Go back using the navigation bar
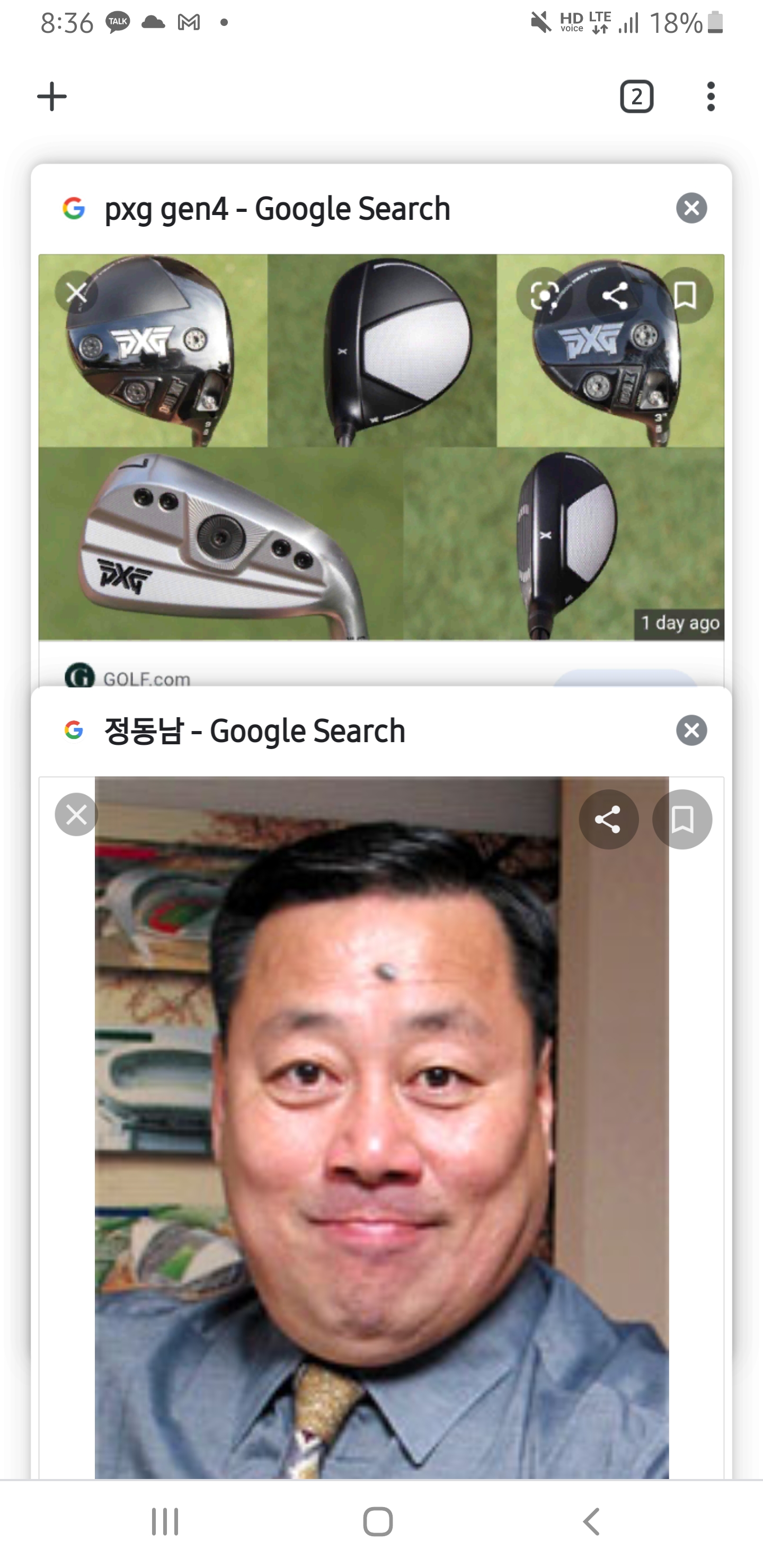Viewport: 763px width, 1568px height. tap(591, 1522)
